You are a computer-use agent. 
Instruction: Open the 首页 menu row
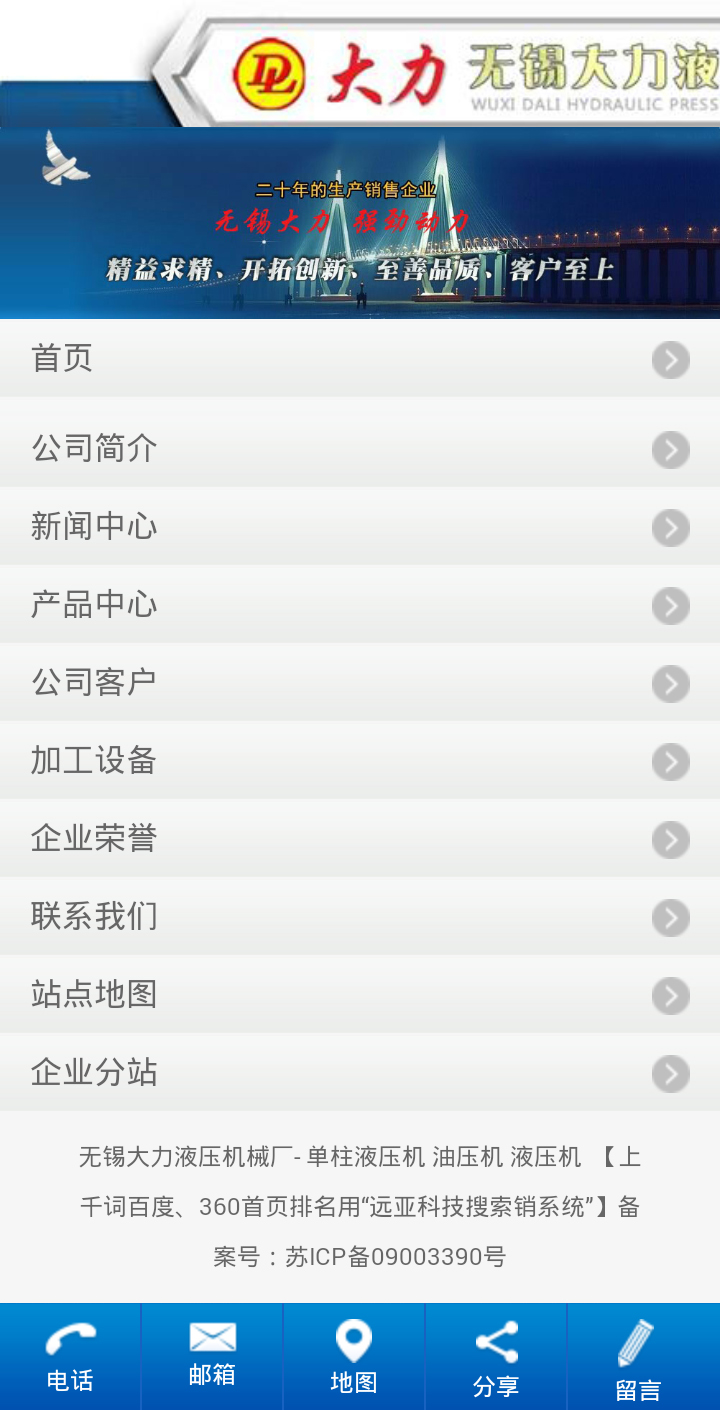coord(360,358)
